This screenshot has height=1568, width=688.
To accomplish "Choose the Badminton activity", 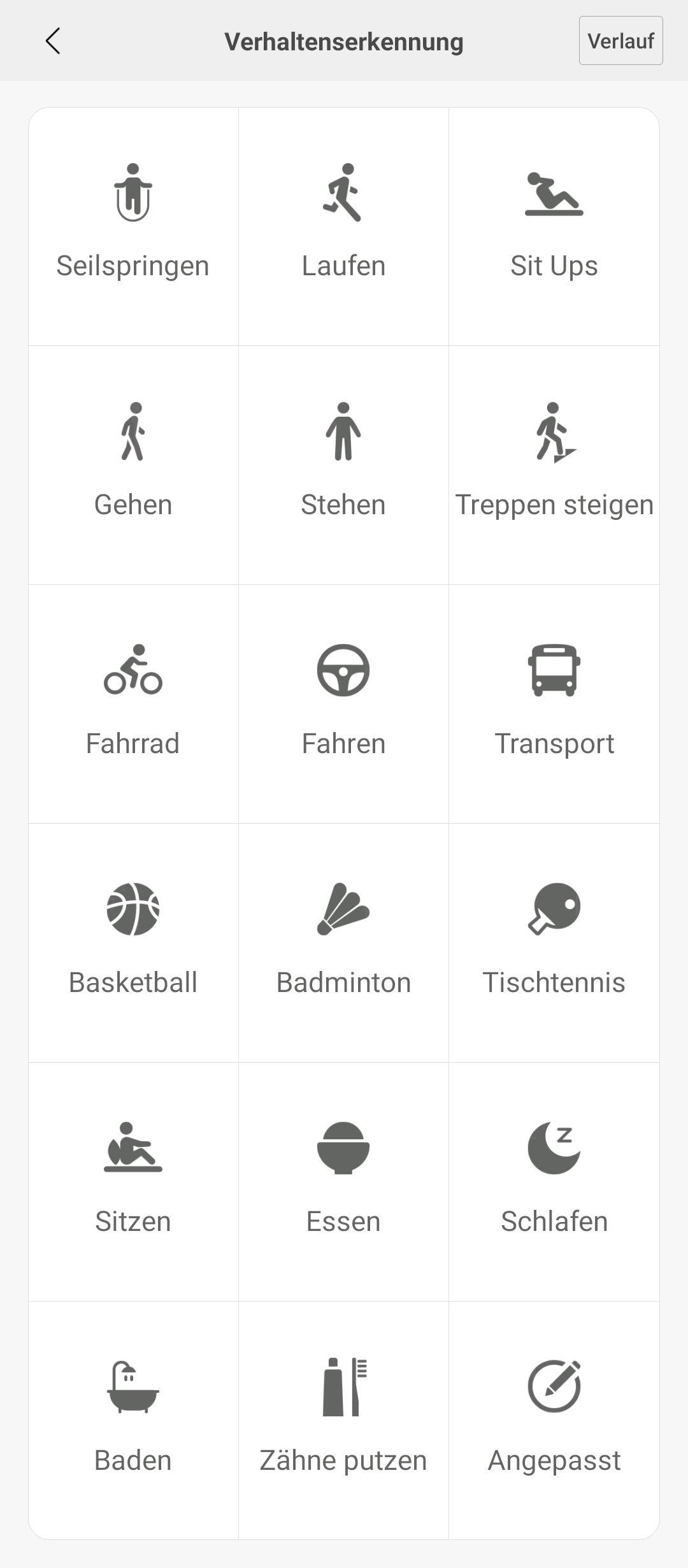I will coord(343,943).
